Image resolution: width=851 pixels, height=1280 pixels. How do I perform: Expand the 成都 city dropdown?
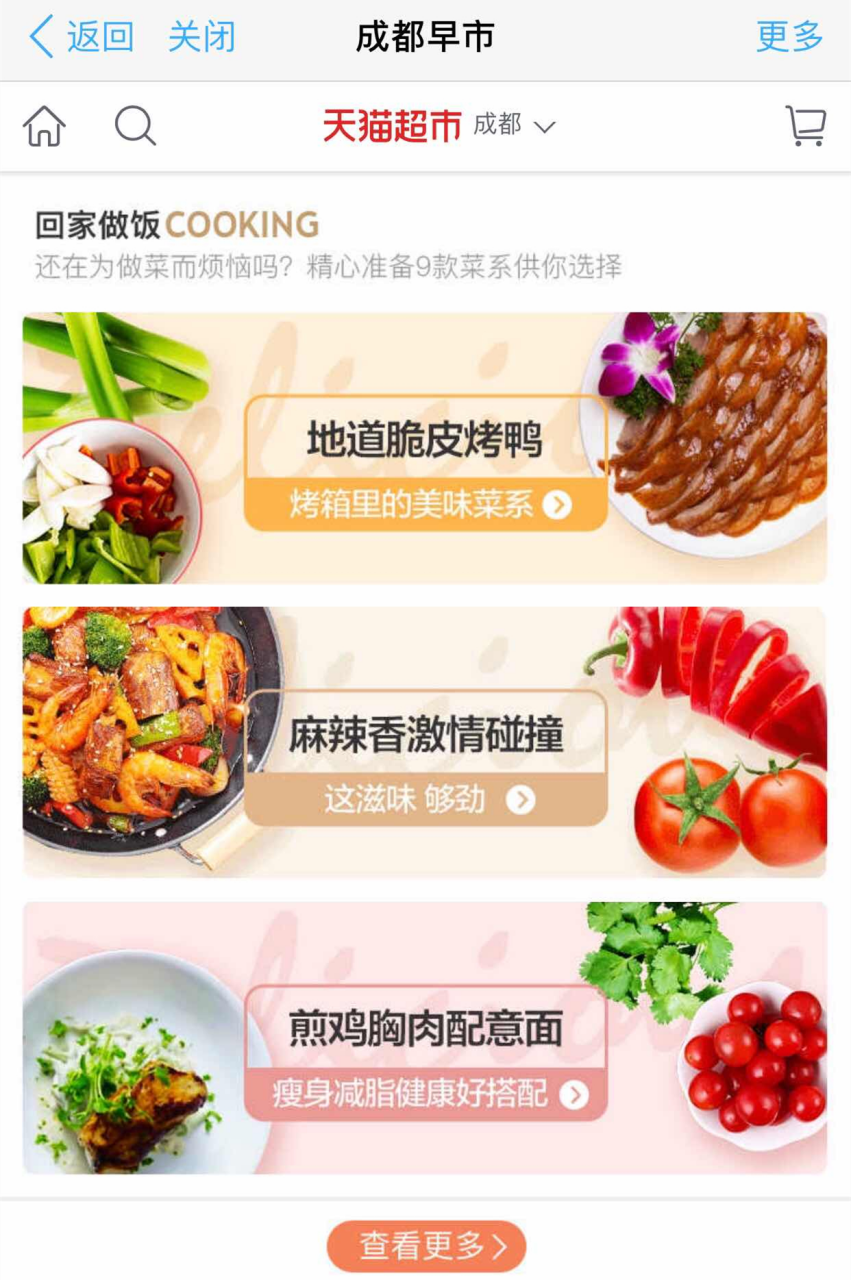[x=514, y=126]
